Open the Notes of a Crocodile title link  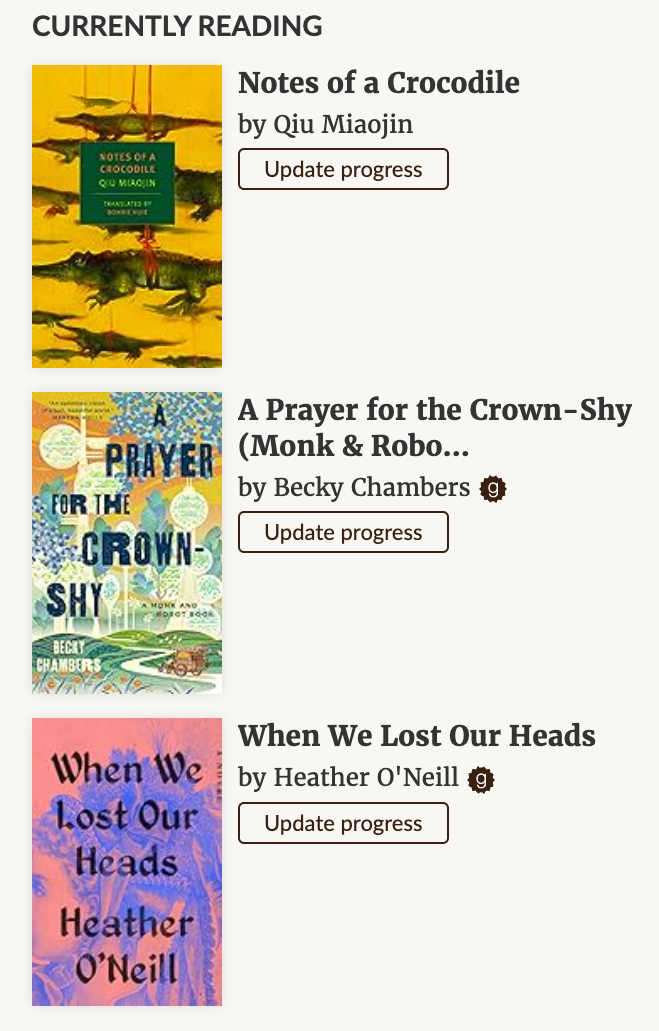click(x=379, y=82)
